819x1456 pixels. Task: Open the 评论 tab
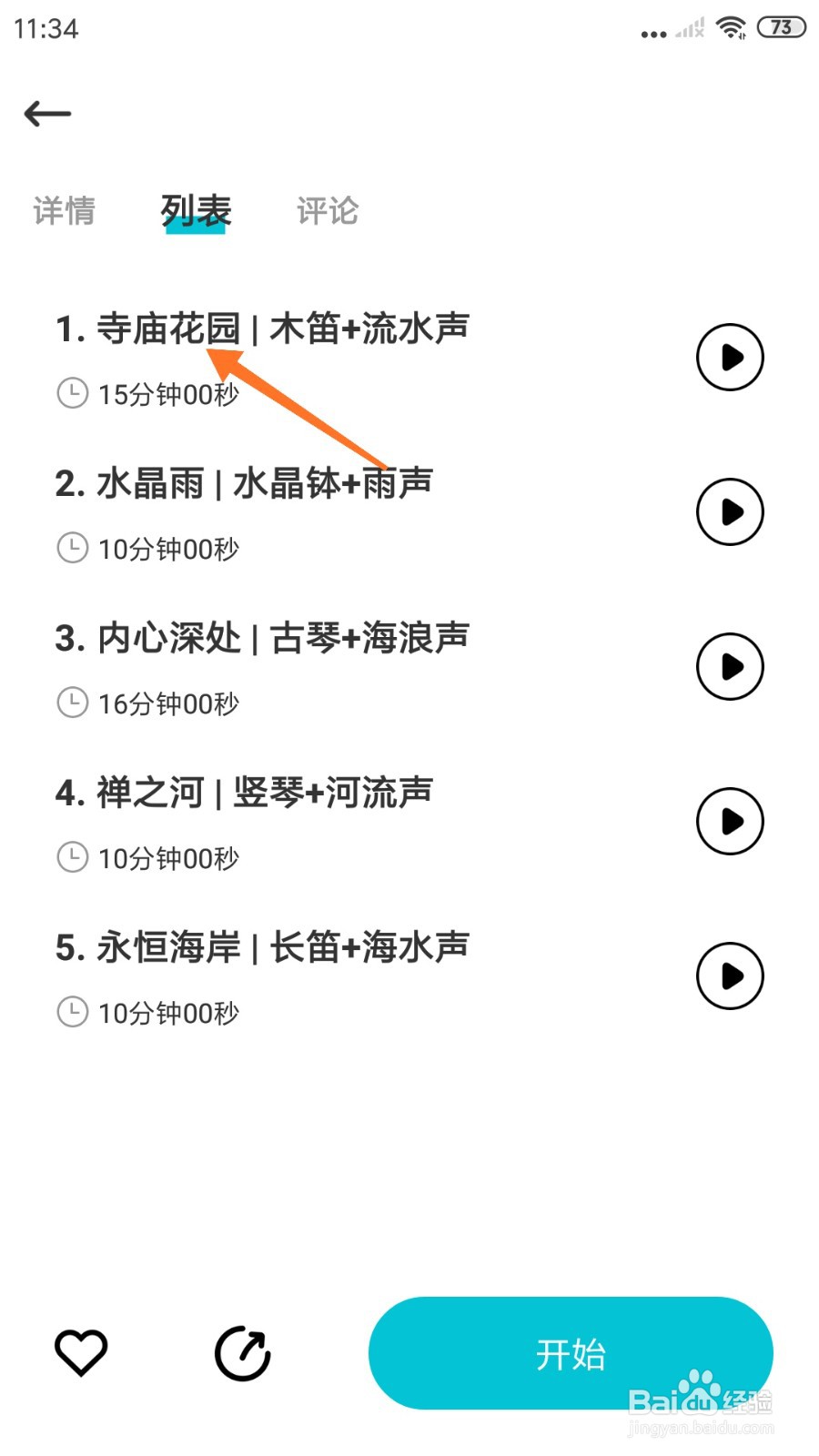pyautogui.click(x=328, y=210)
